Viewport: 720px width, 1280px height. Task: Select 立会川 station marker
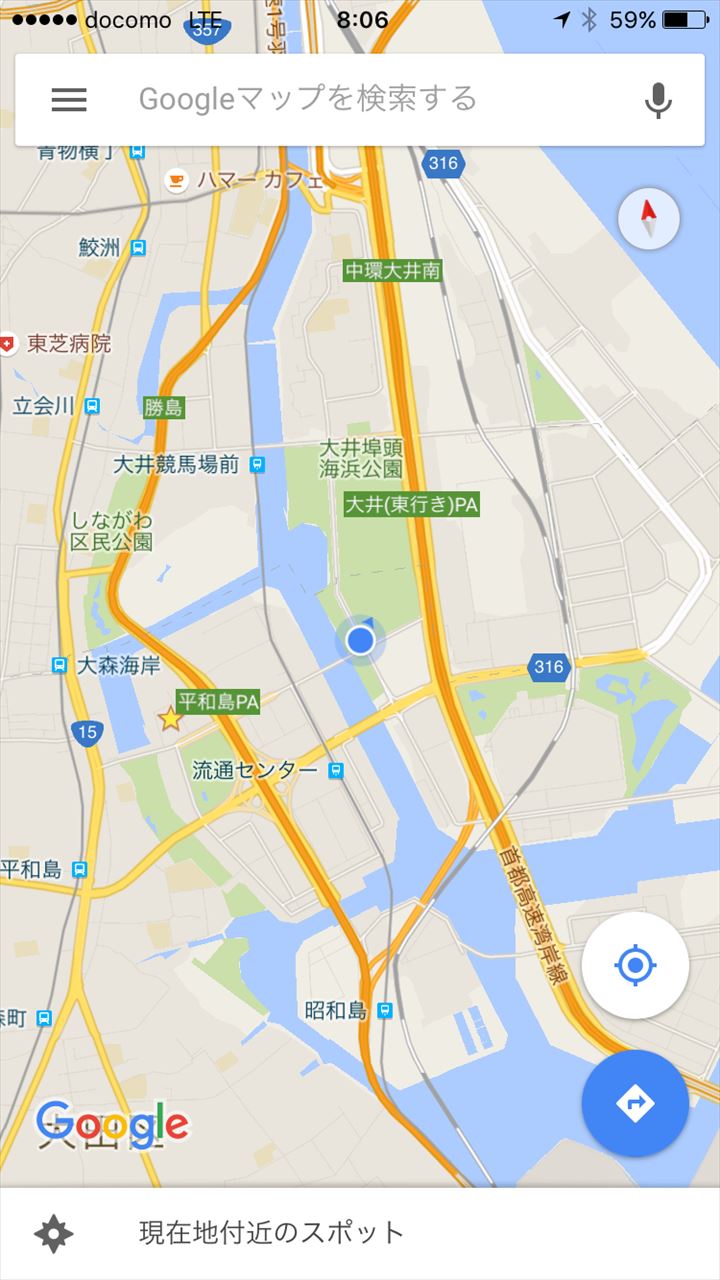pos(92,406)
